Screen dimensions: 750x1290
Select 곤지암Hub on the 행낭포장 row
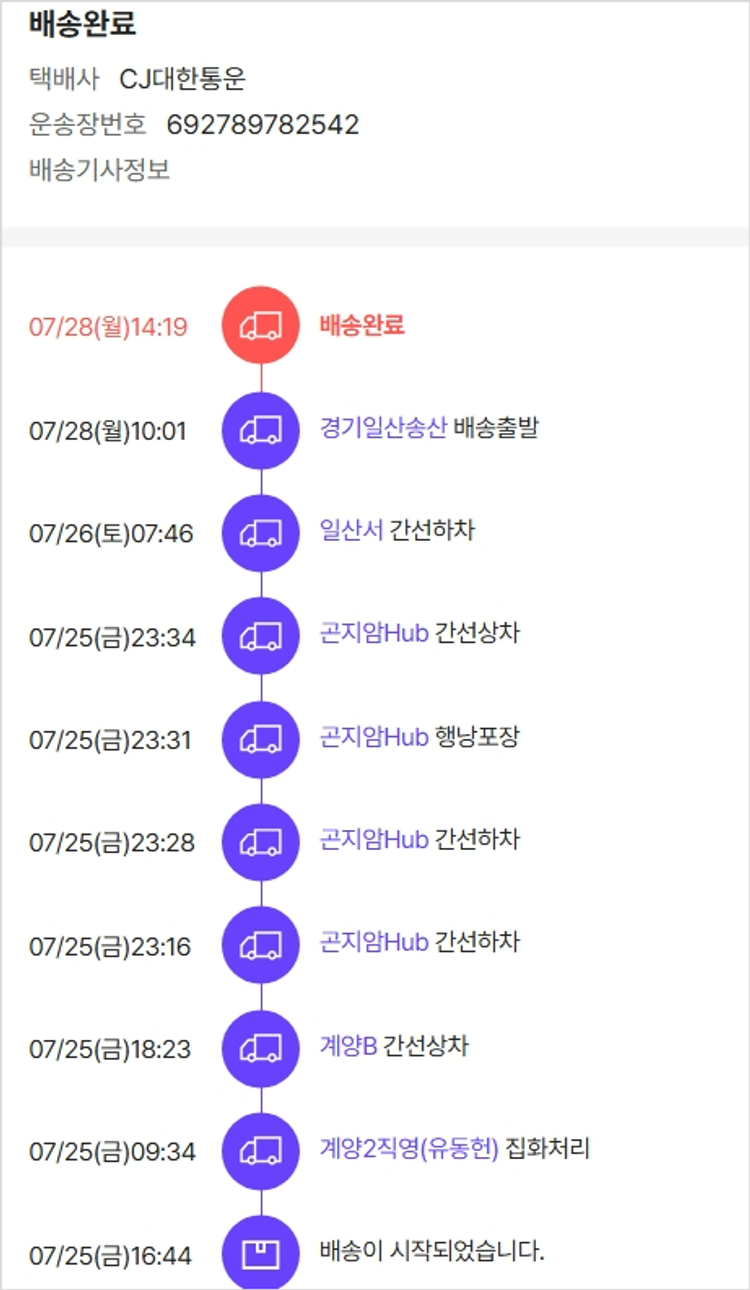coord(374,738)
